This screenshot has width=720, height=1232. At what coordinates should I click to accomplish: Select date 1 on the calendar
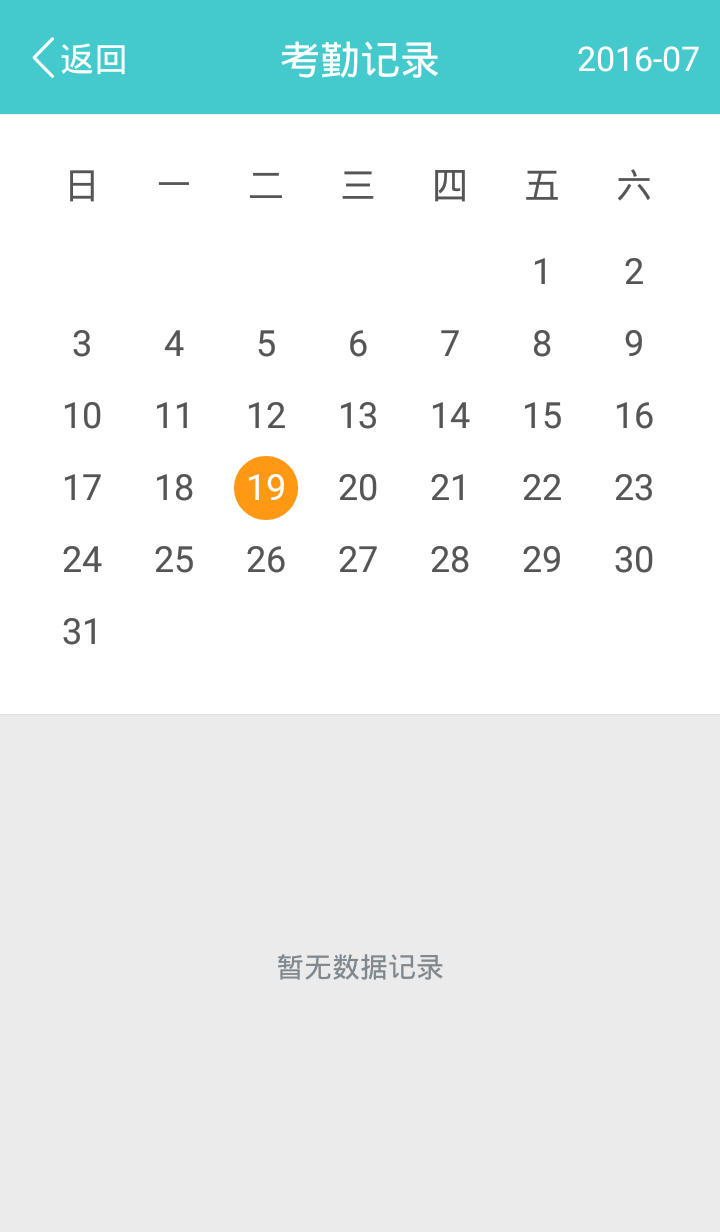pyautogui.click(x=542, y=272)
